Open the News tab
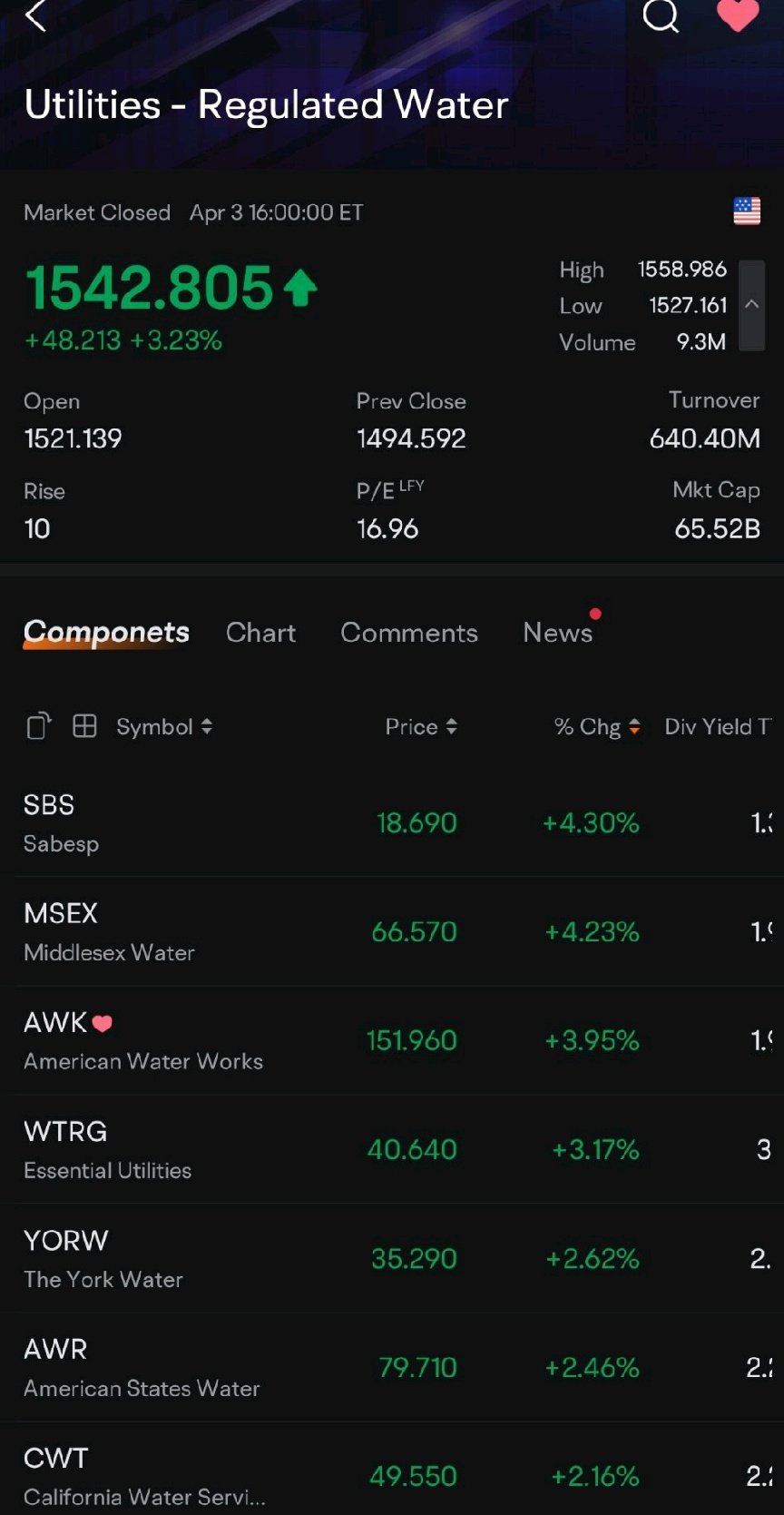 (x=558, y=633)
